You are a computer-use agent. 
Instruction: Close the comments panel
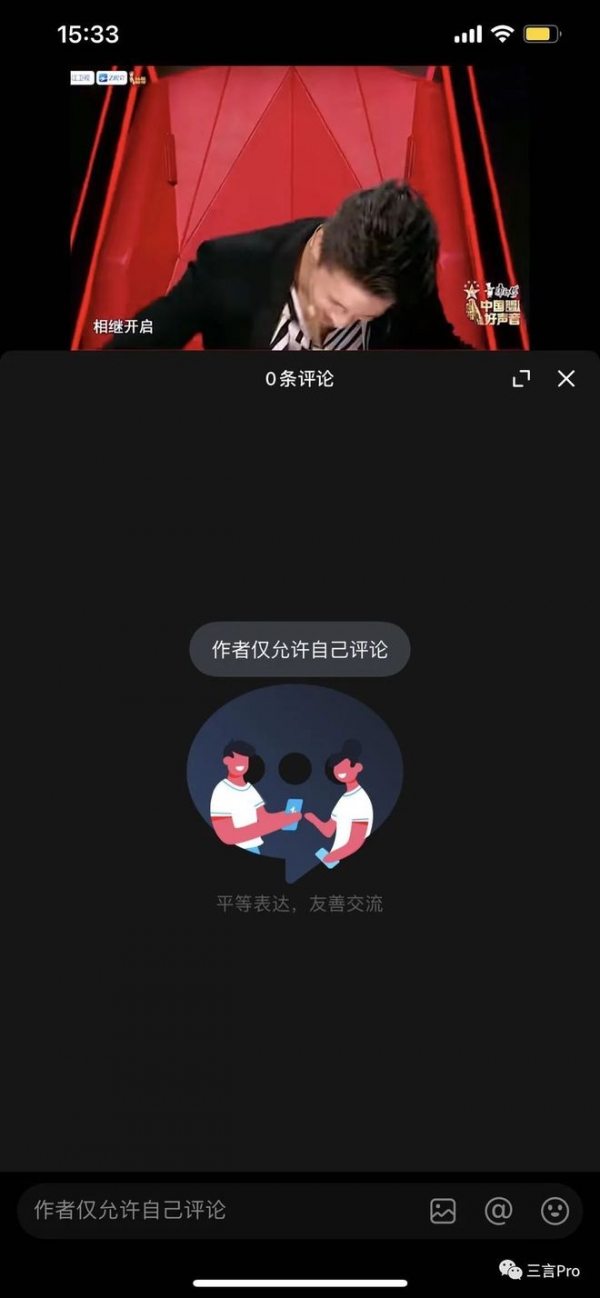(566, 379)
